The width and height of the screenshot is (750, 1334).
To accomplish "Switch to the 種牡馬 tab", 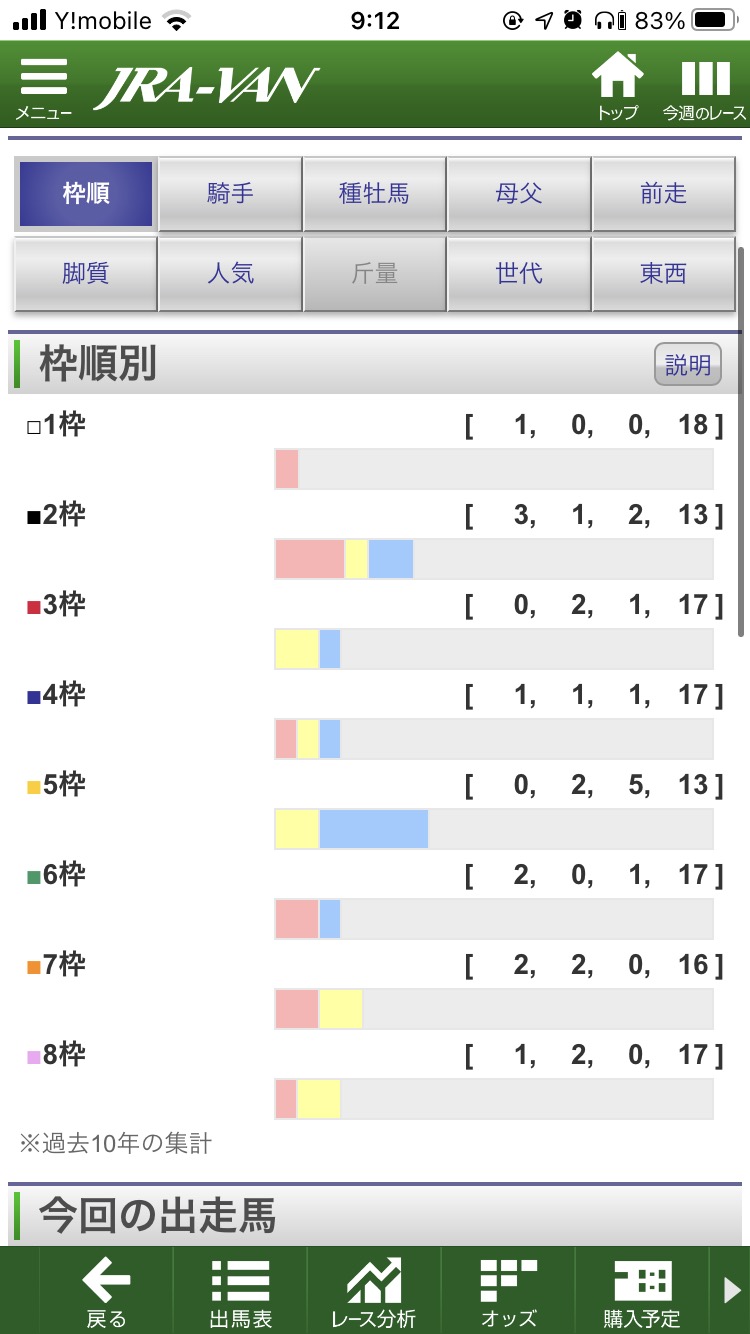I will (x=374, y=194).
